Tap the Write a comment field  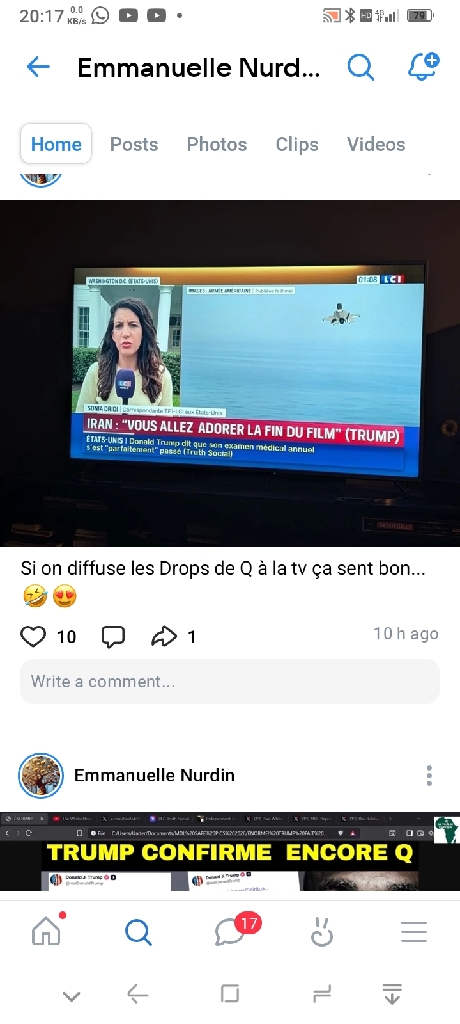point(230,681)
